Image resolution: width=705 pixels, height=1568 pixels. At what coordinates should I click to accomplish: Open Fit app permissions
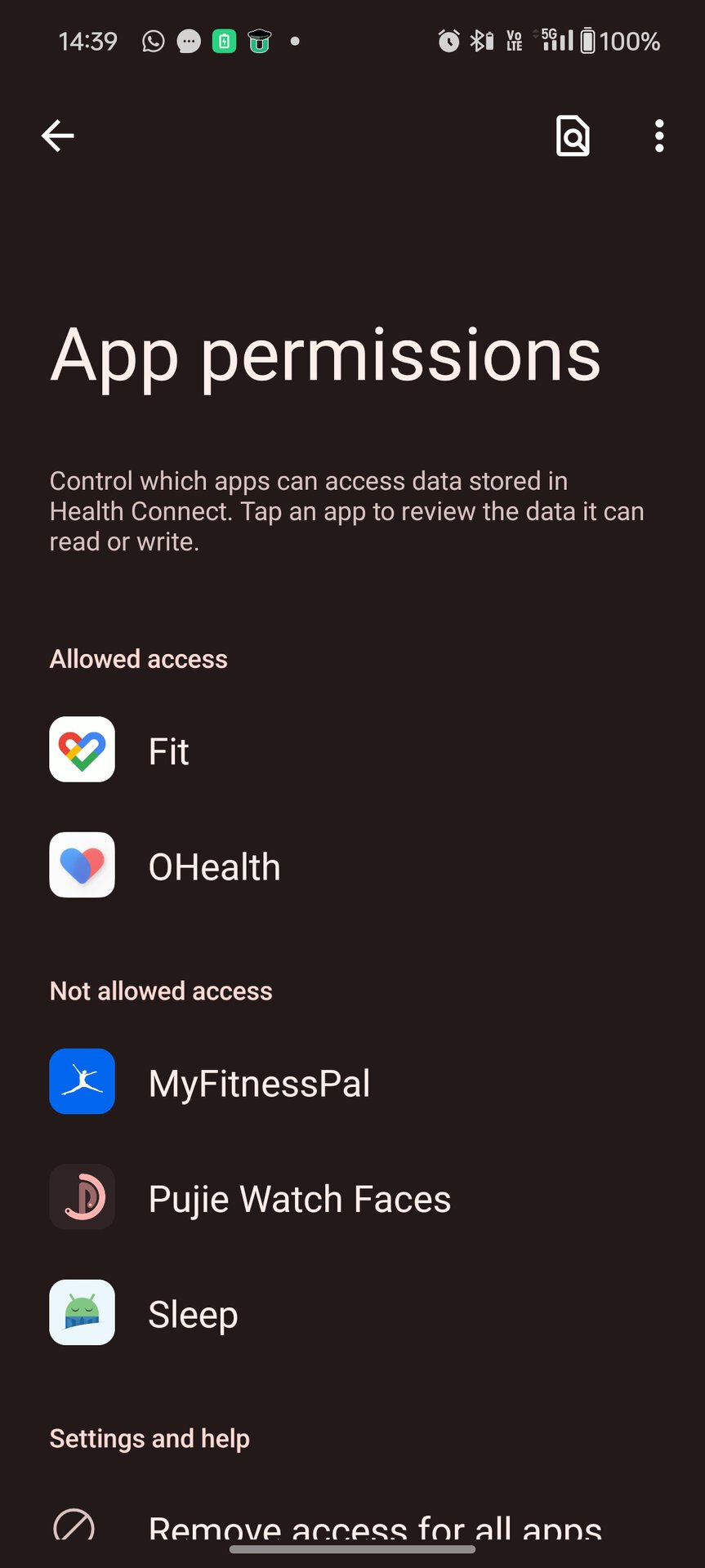click(168, 751)
